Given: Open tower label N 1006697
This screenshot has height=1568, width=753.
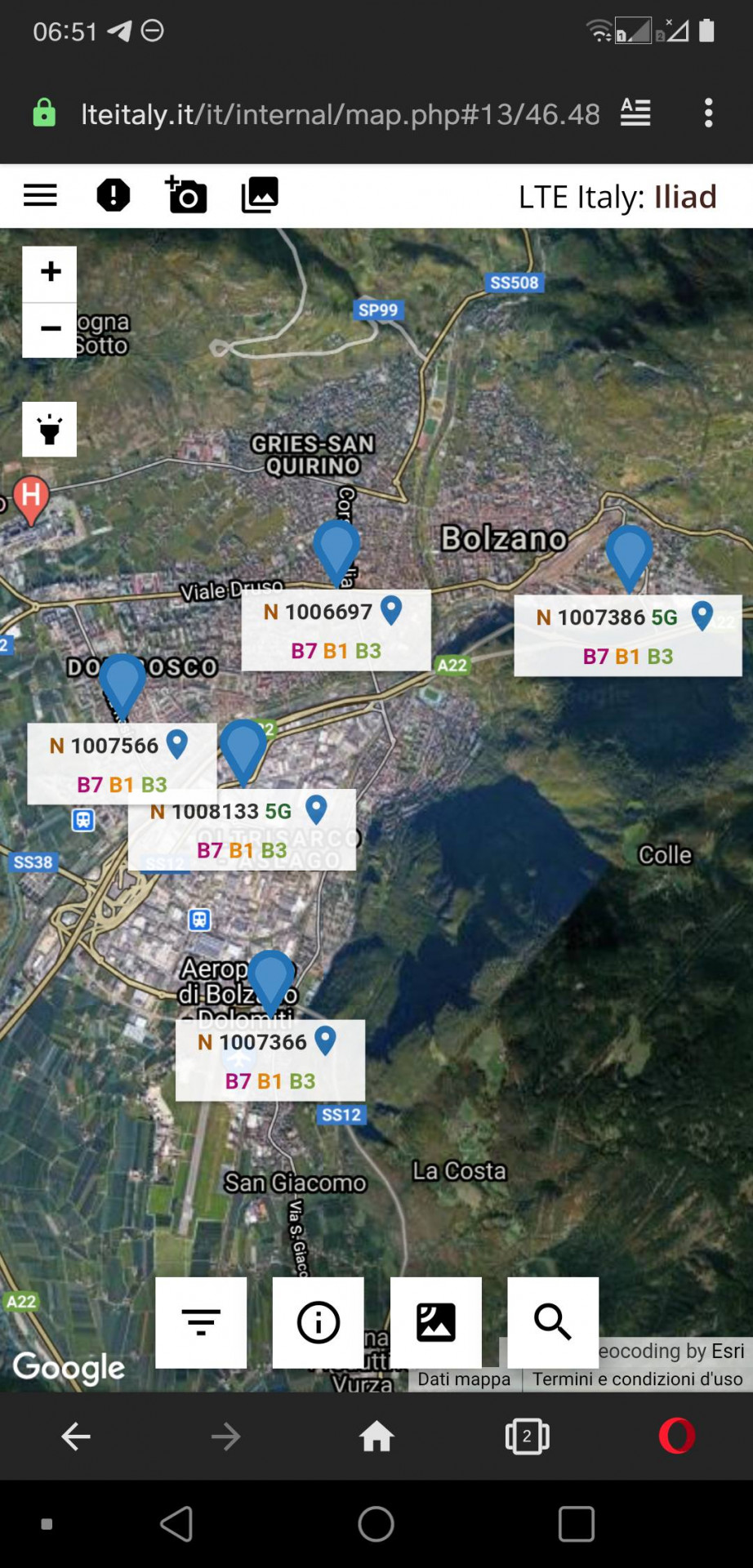Looking at the screenshot, I should [x=335, y=630].
